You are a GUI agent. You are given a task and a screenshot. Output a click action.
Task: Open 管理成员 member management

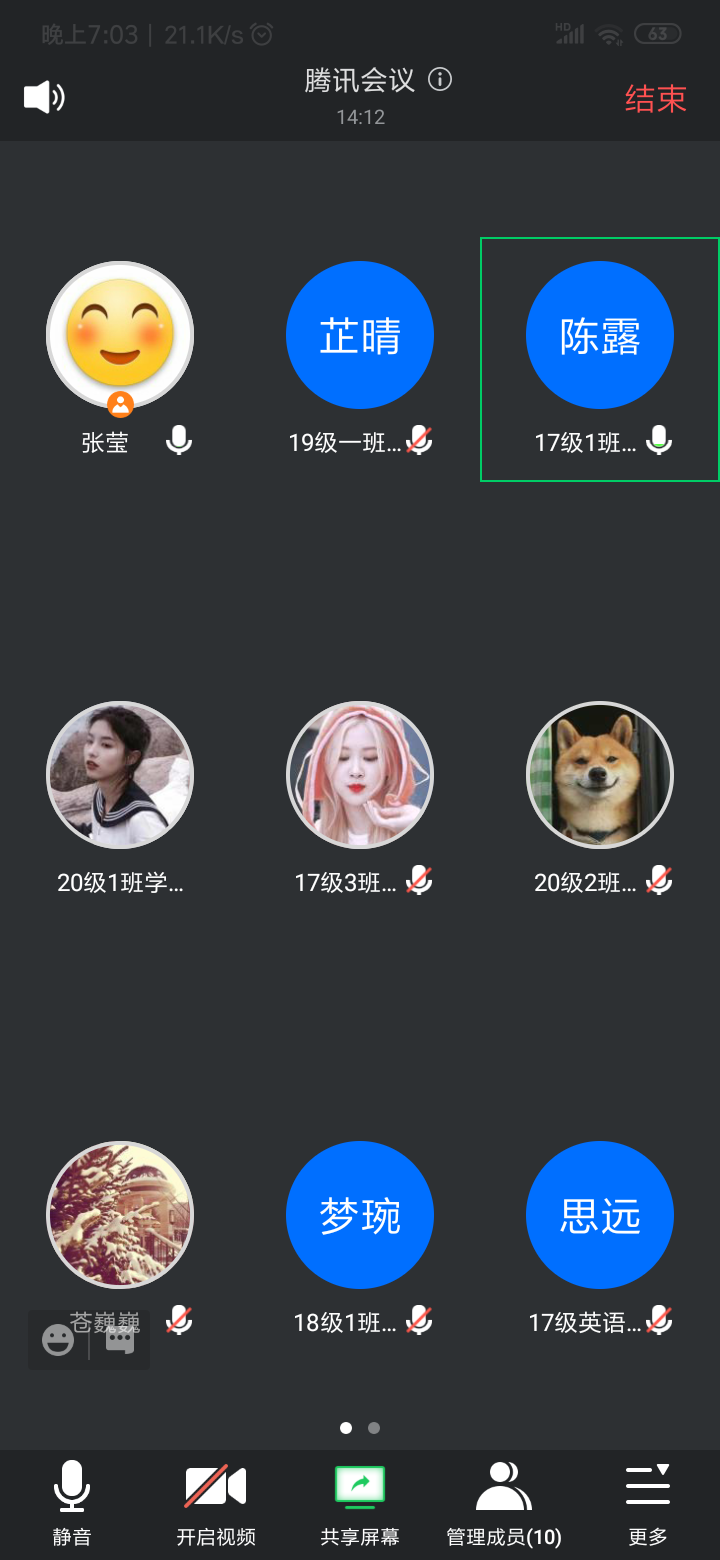(504, 1502)
